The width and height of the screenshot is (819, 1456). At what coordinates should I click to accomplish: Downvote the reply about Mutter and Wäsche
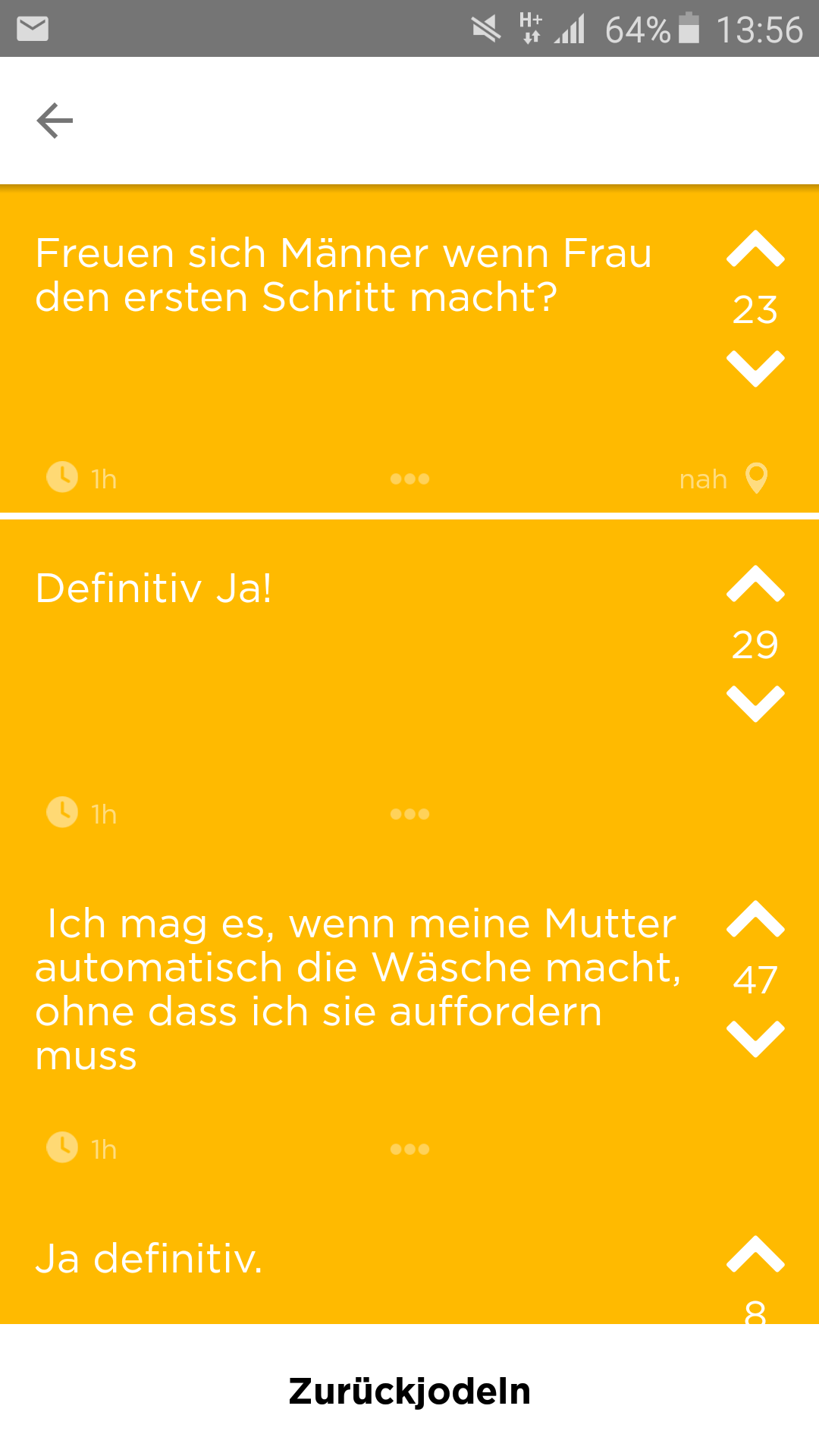(x=755, y=1039)
